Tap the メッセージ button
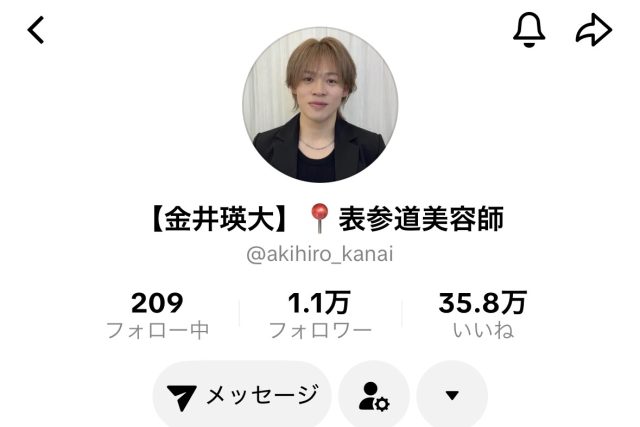 point(242,396)
